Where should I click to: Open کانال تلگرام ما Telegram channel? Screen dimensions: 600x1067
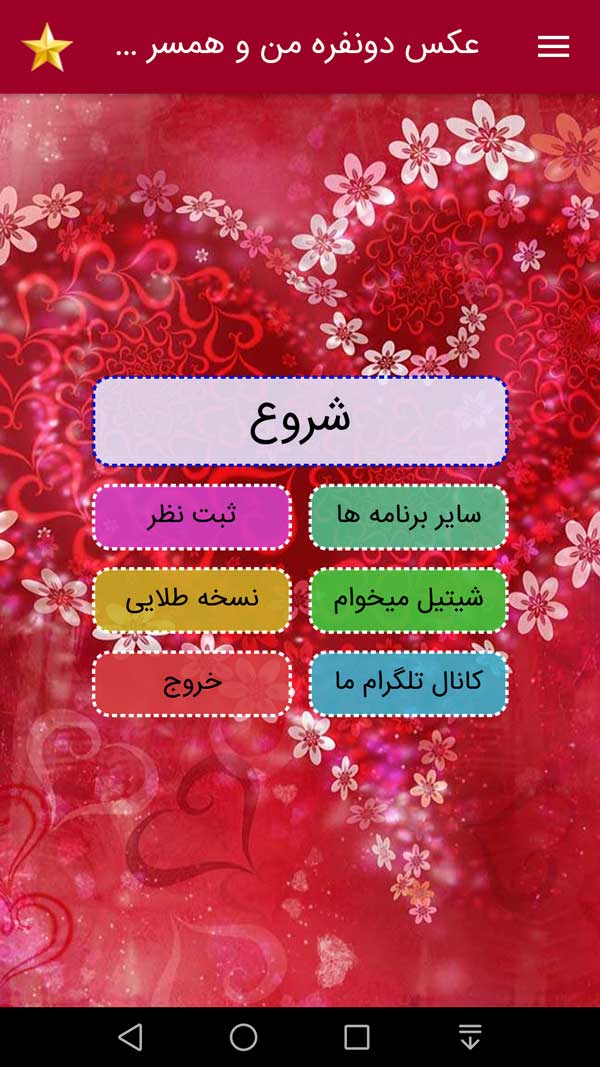pos(408,684)
